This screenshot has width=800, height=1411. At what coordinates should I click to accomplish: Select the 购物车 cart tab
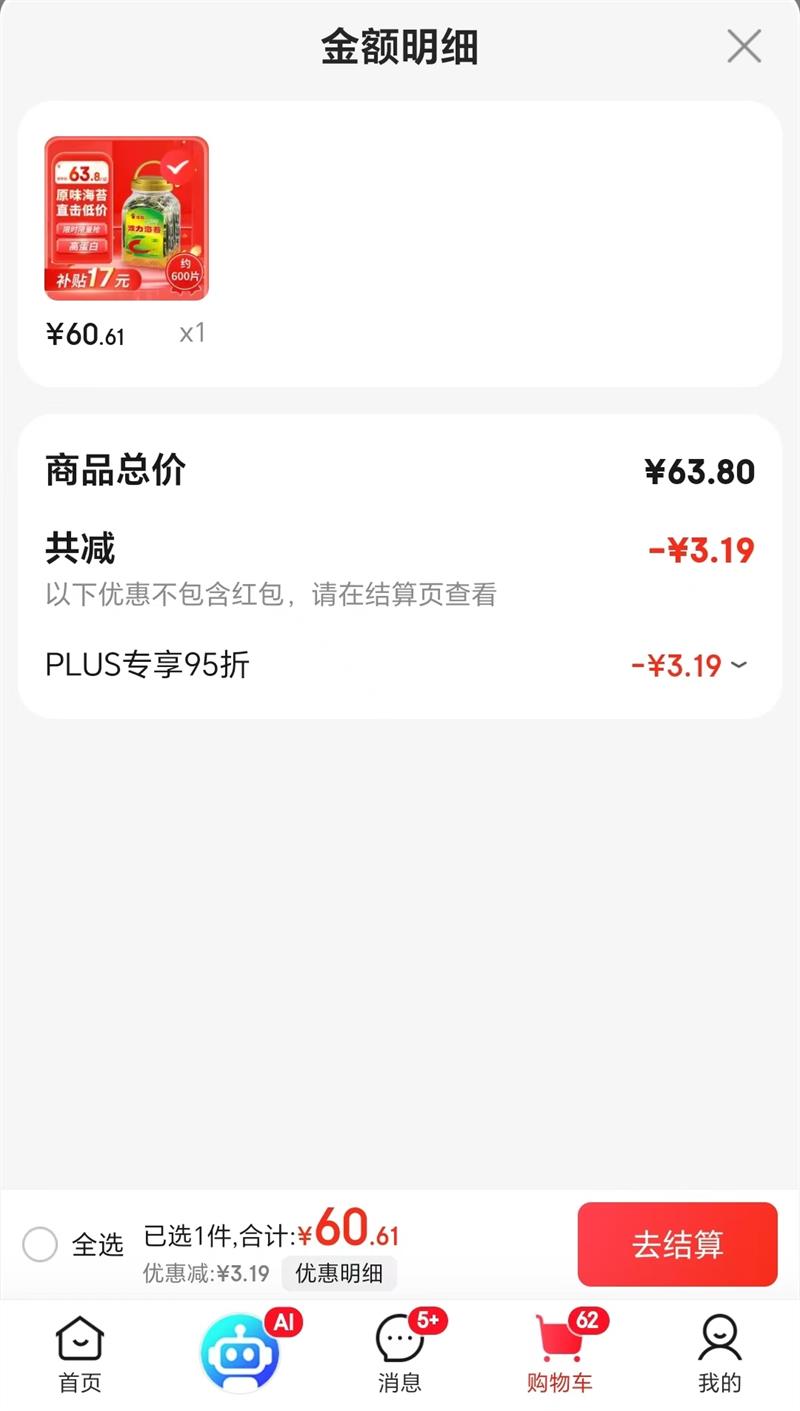(x=560, y=1354)
